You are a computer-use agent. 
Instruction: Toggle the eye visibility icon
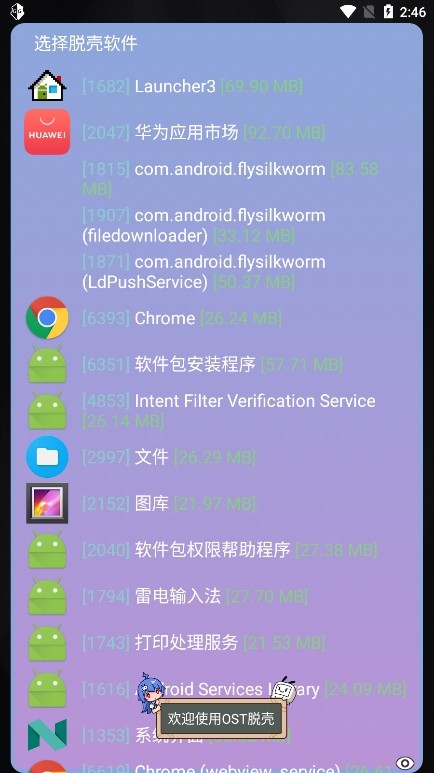tap(405, 763)
